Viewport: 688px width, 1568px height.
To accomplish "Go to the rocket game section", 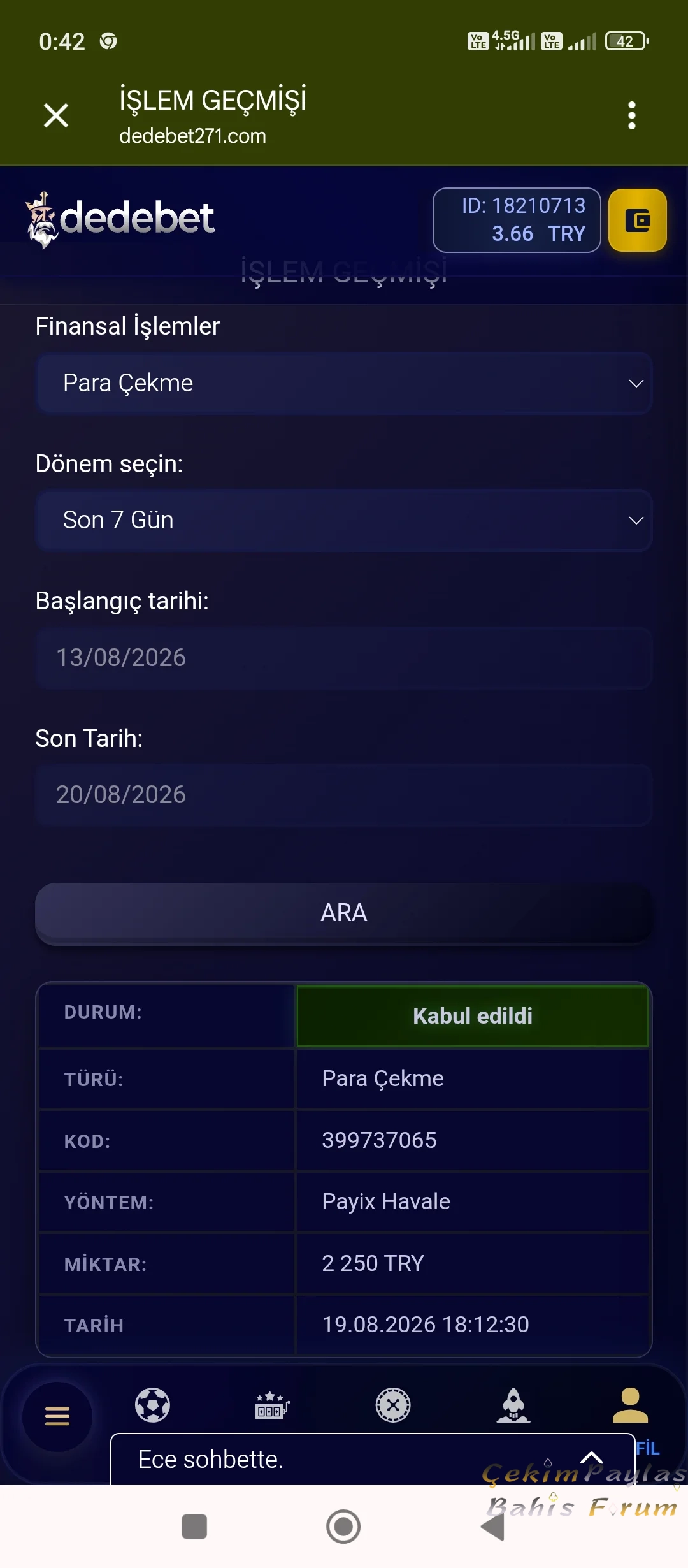I will pos(513,1405).
